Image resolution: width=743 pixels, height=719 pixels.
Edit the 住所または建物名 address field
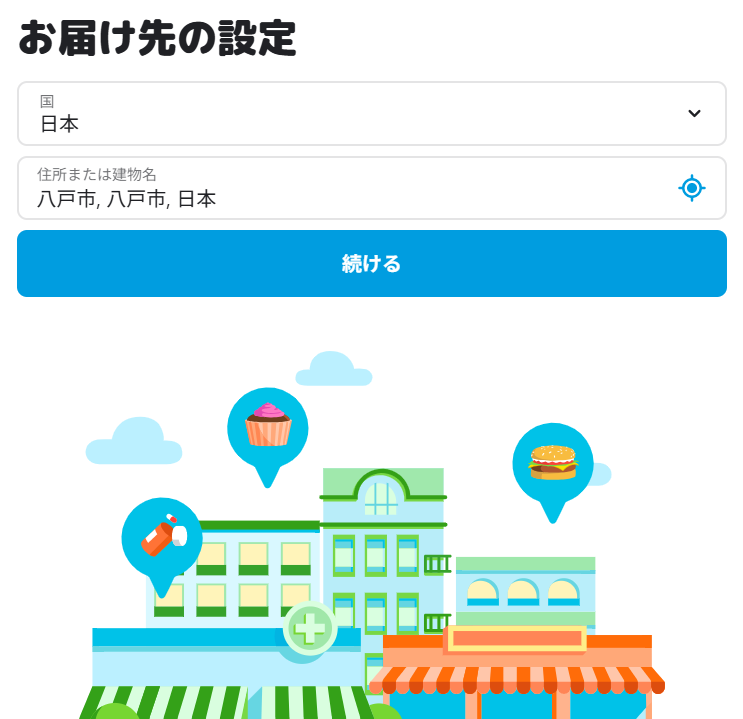point(340,189)
